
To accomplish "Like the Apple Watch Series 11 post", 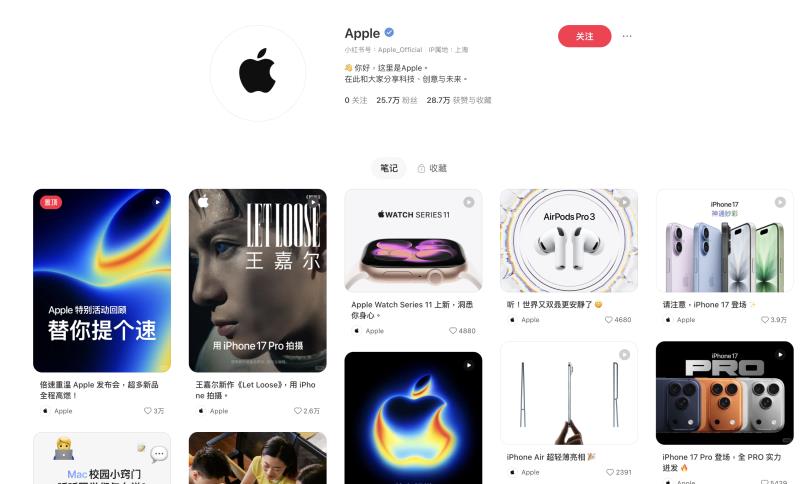I will (x=452, y=330).
